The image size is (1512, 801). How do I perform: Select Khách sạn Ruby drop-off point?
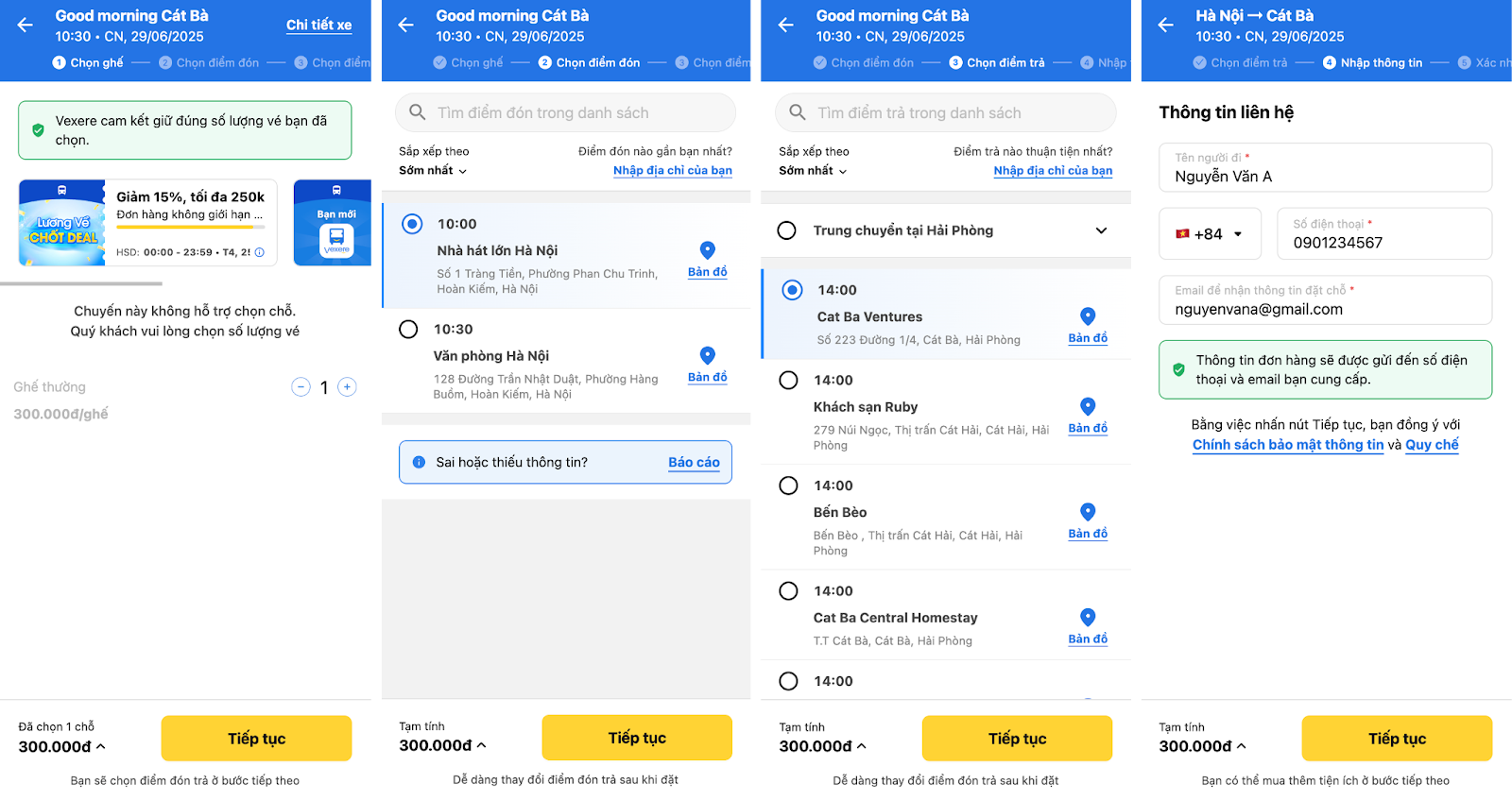(788, 381)
